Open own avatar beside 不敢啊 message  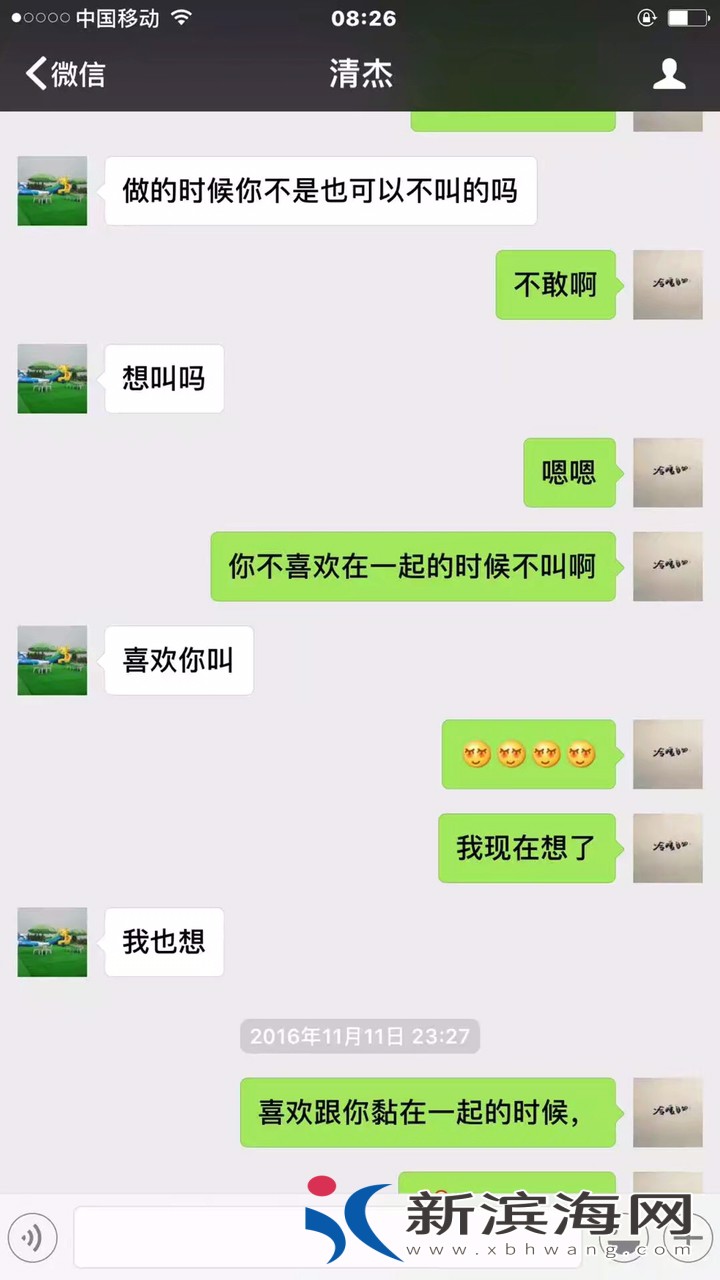pos(667,285)
